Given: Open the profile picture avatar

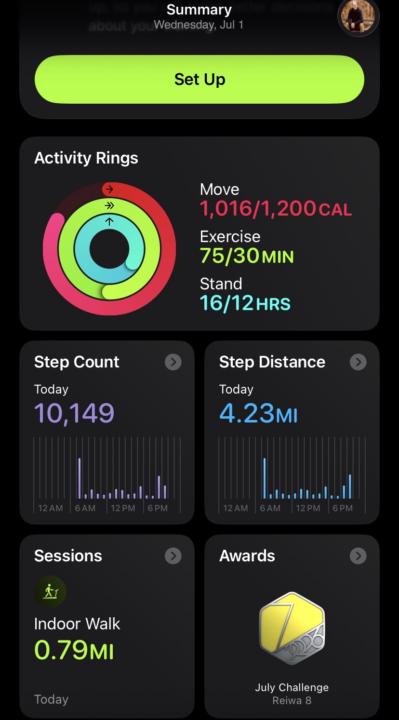Looking at the screenshot, I should coord(358,16).
